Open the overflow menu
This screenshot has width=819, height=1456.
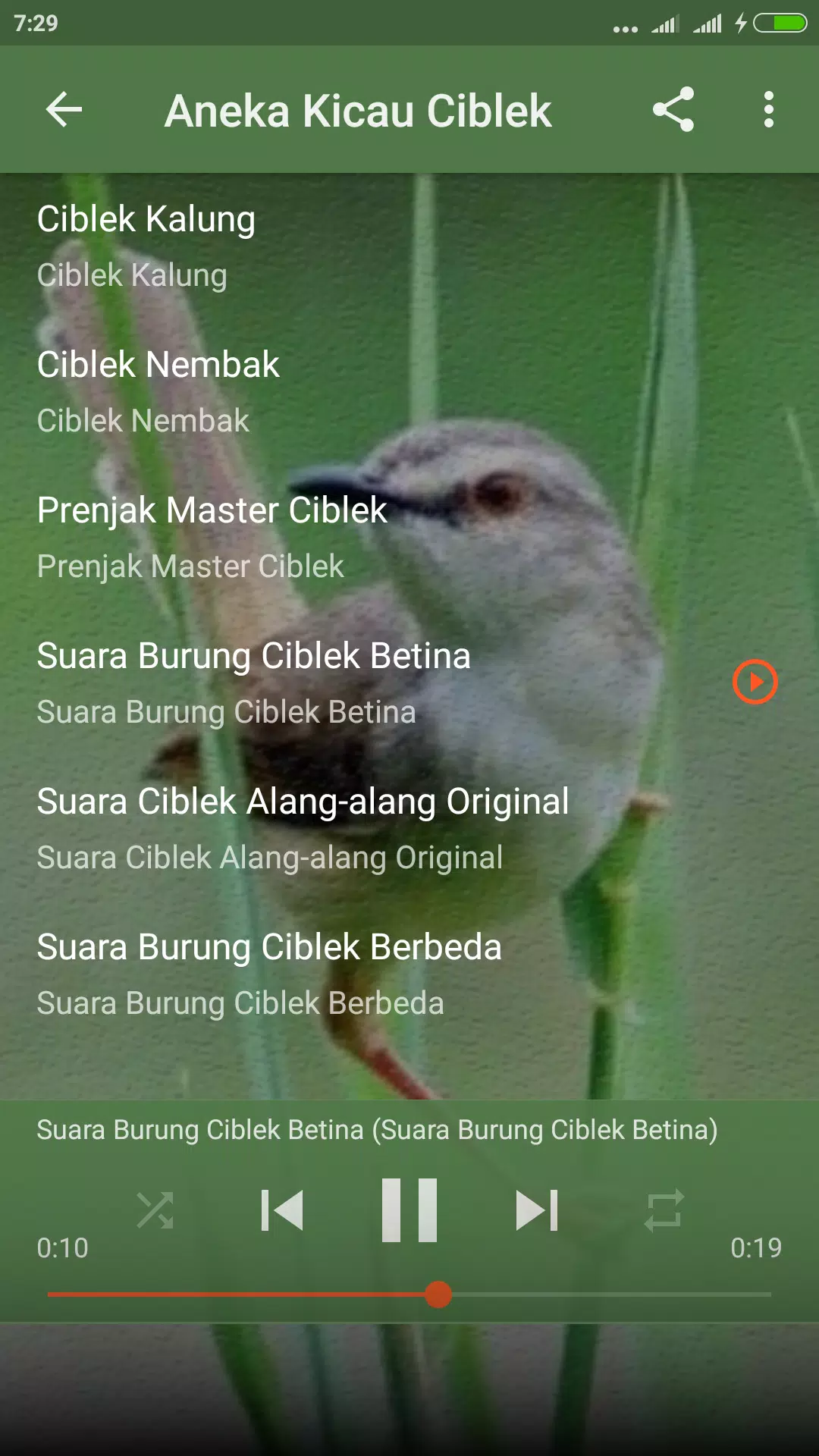click(768, 110)
